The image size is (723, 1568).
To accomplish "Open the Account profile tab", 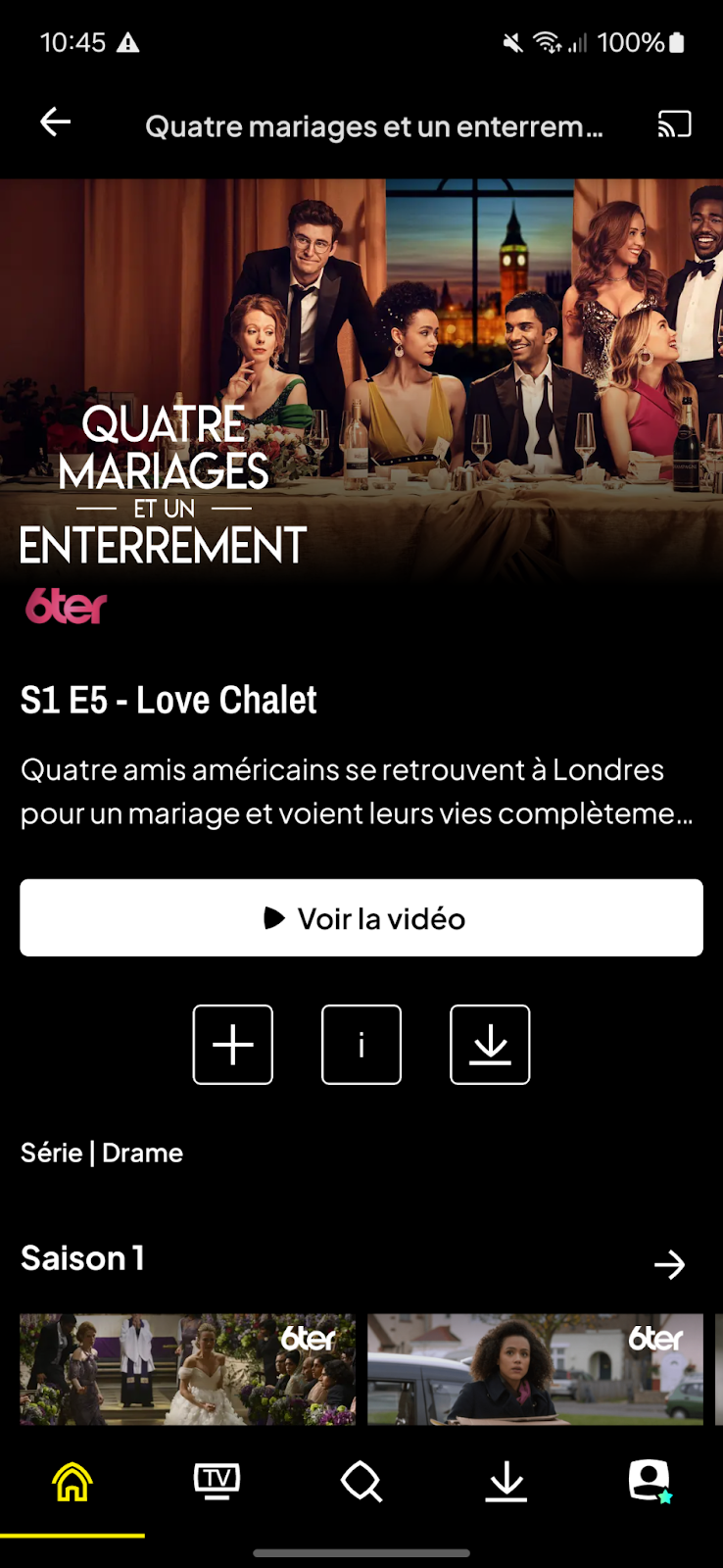I will [x=649, y=1482].
